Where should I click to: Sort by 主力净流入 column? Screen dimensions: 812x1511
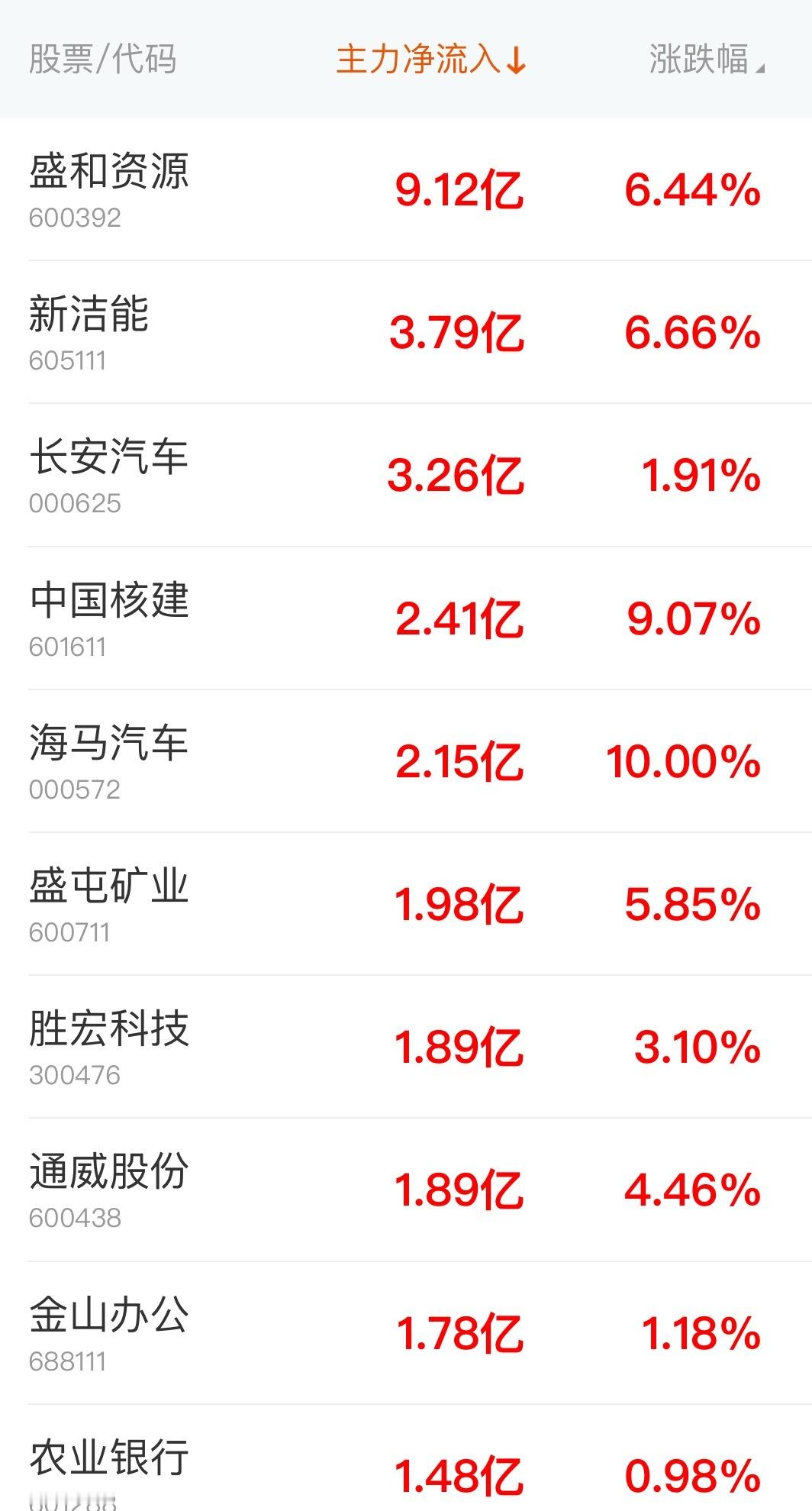(431, 60)
